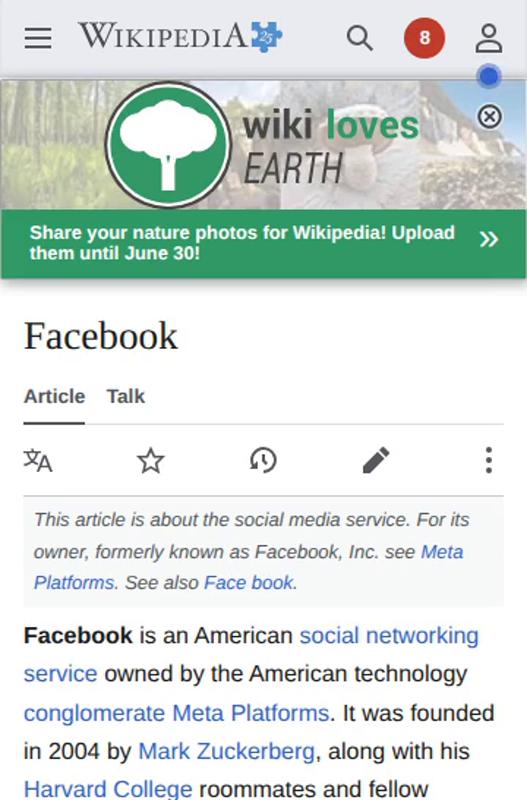The image size is (527, 800).
Task: Follow the Face book link
Action: pos(248,583)
